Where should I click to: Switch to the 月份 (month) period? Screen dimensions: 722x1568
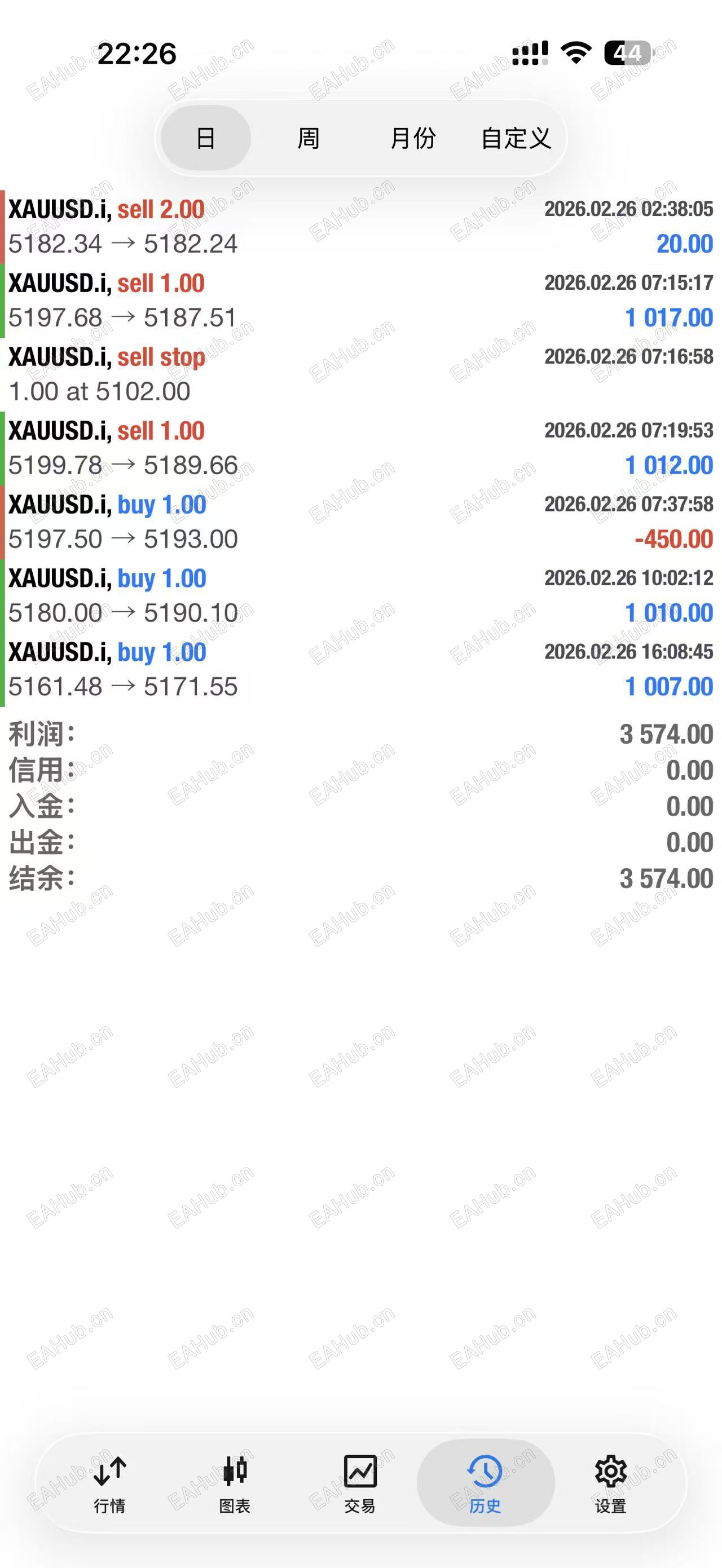413,138
